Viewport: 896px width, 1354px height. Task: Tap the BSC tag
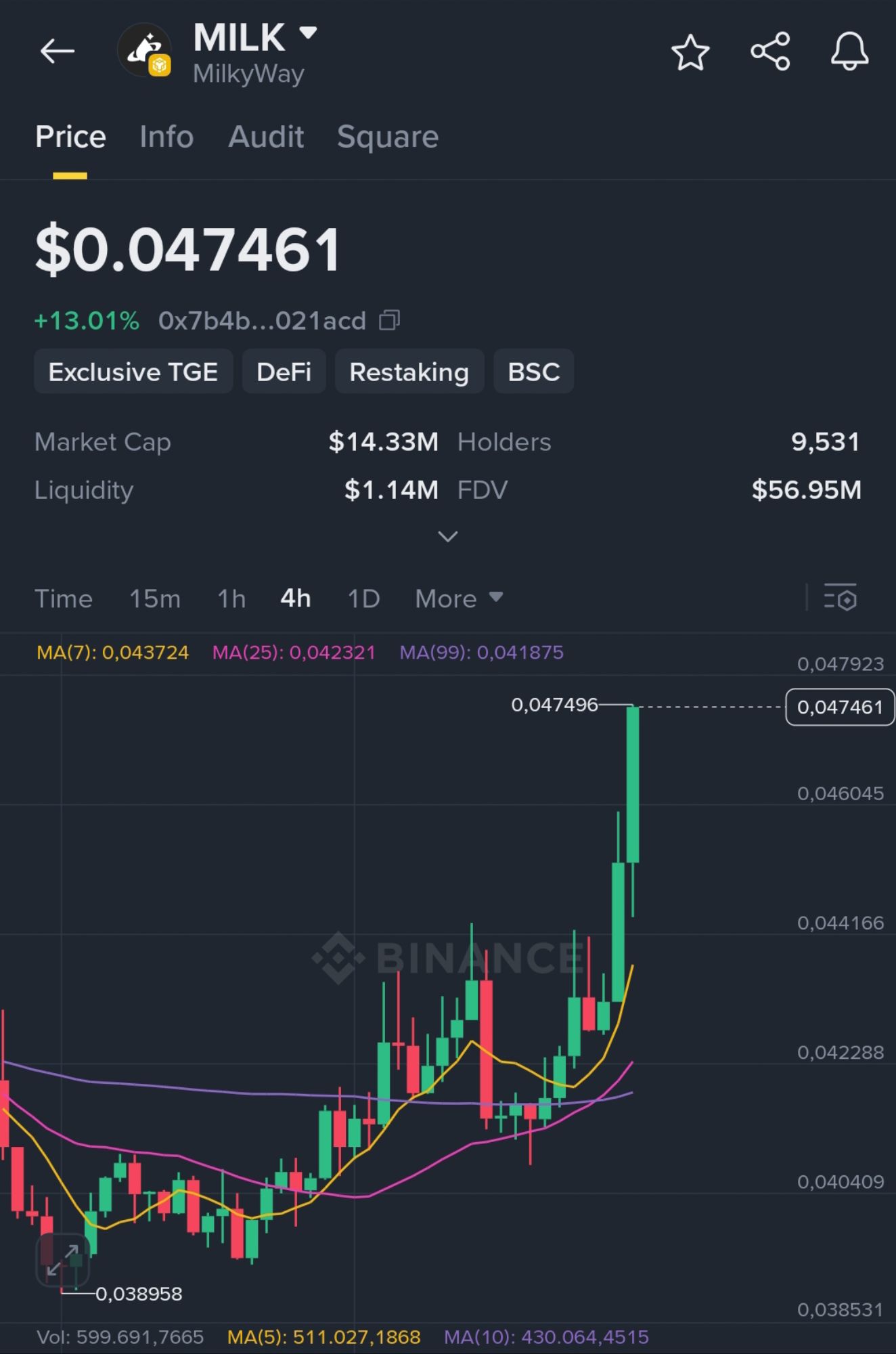click(533, 372)
